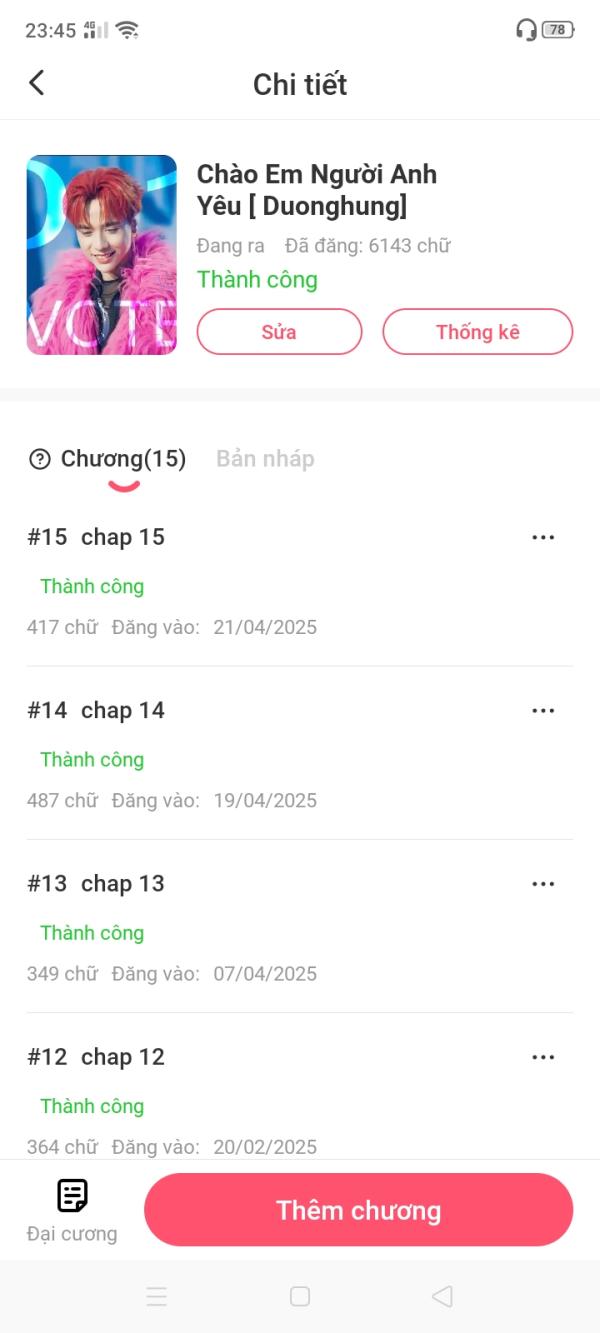Go back using the top-left arrow

(37, 83)
